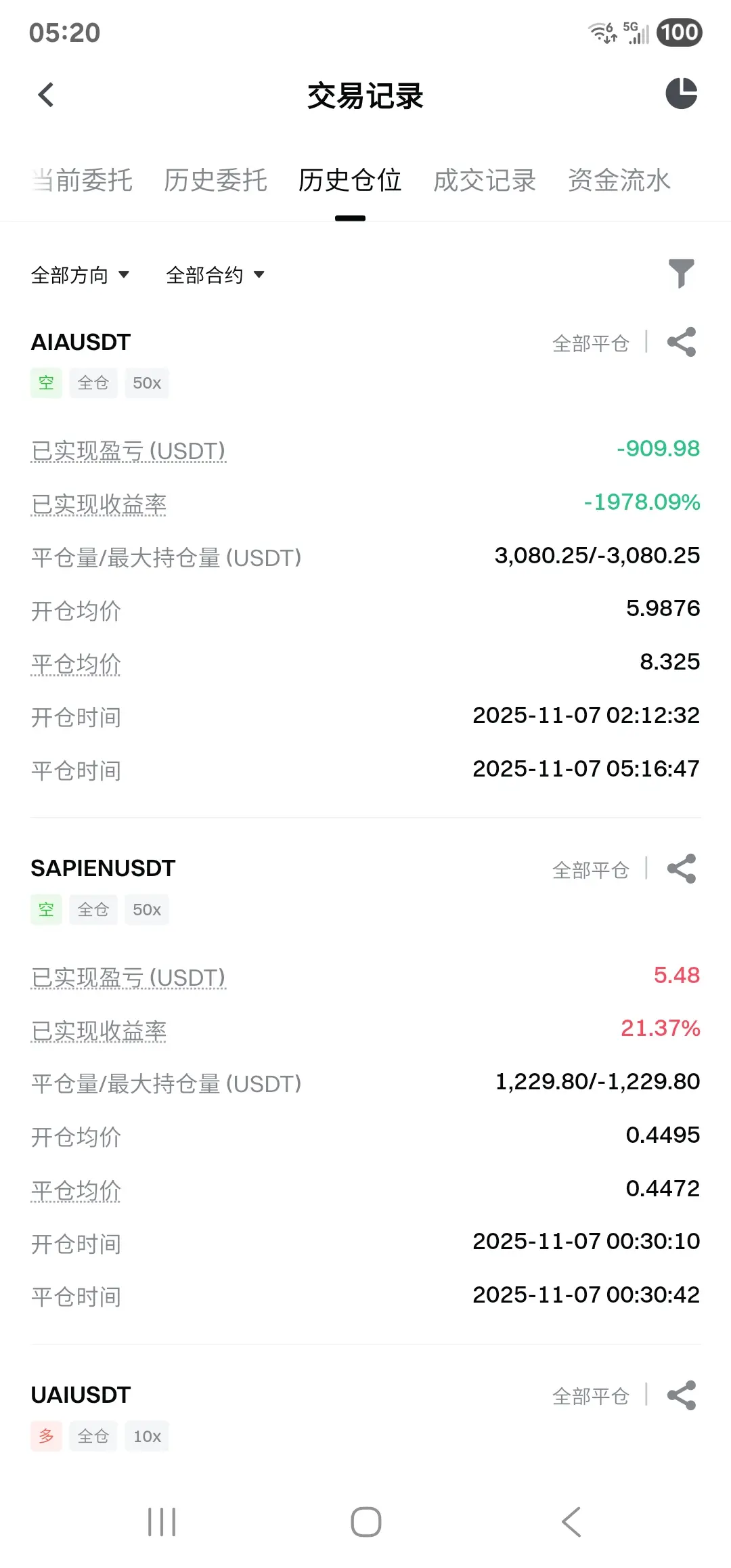
Task: Tap 平仓均价 label under AIAUSDT
Action: click(76, 664)
